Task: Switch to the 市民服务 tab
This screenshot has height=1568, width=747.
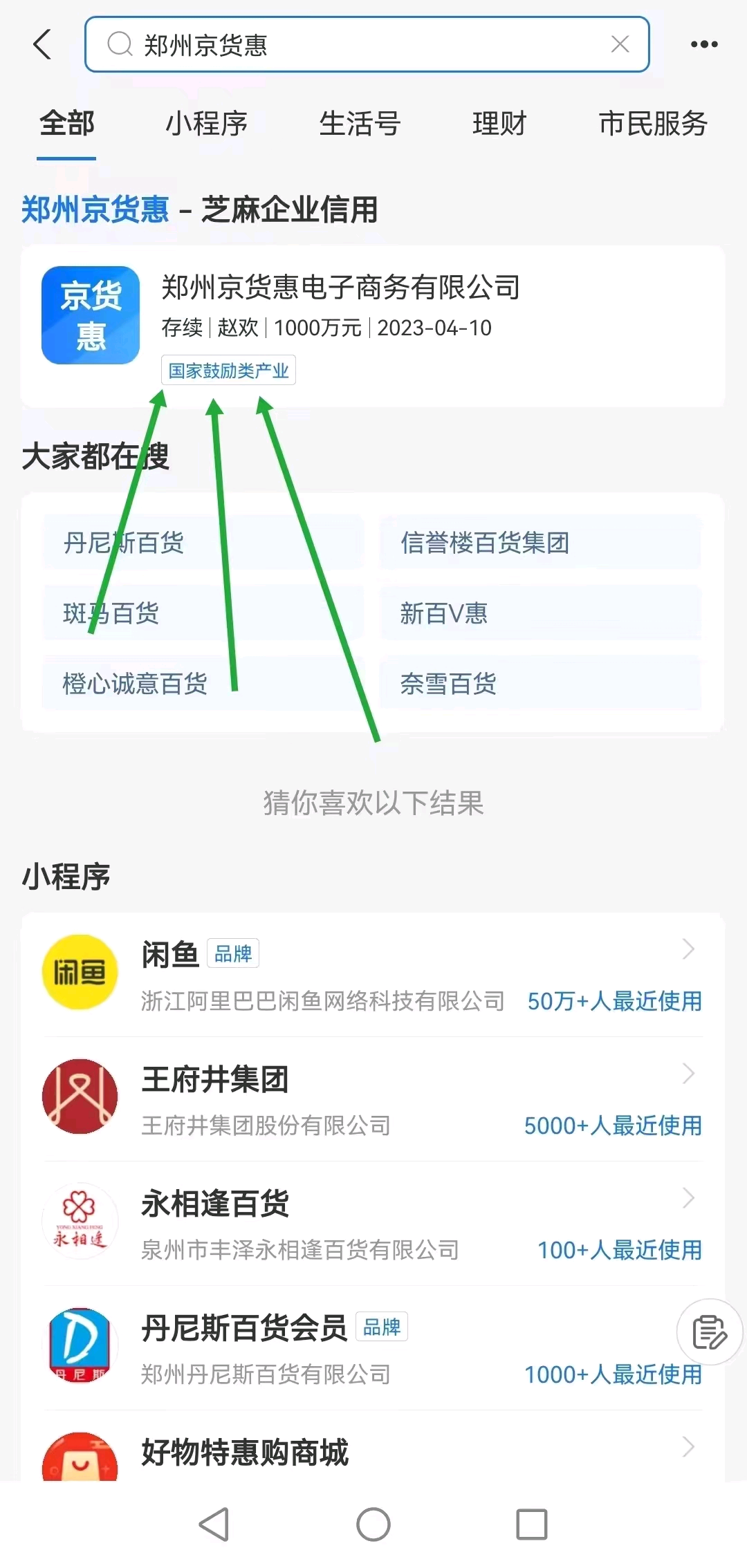Action: point(652,124)
